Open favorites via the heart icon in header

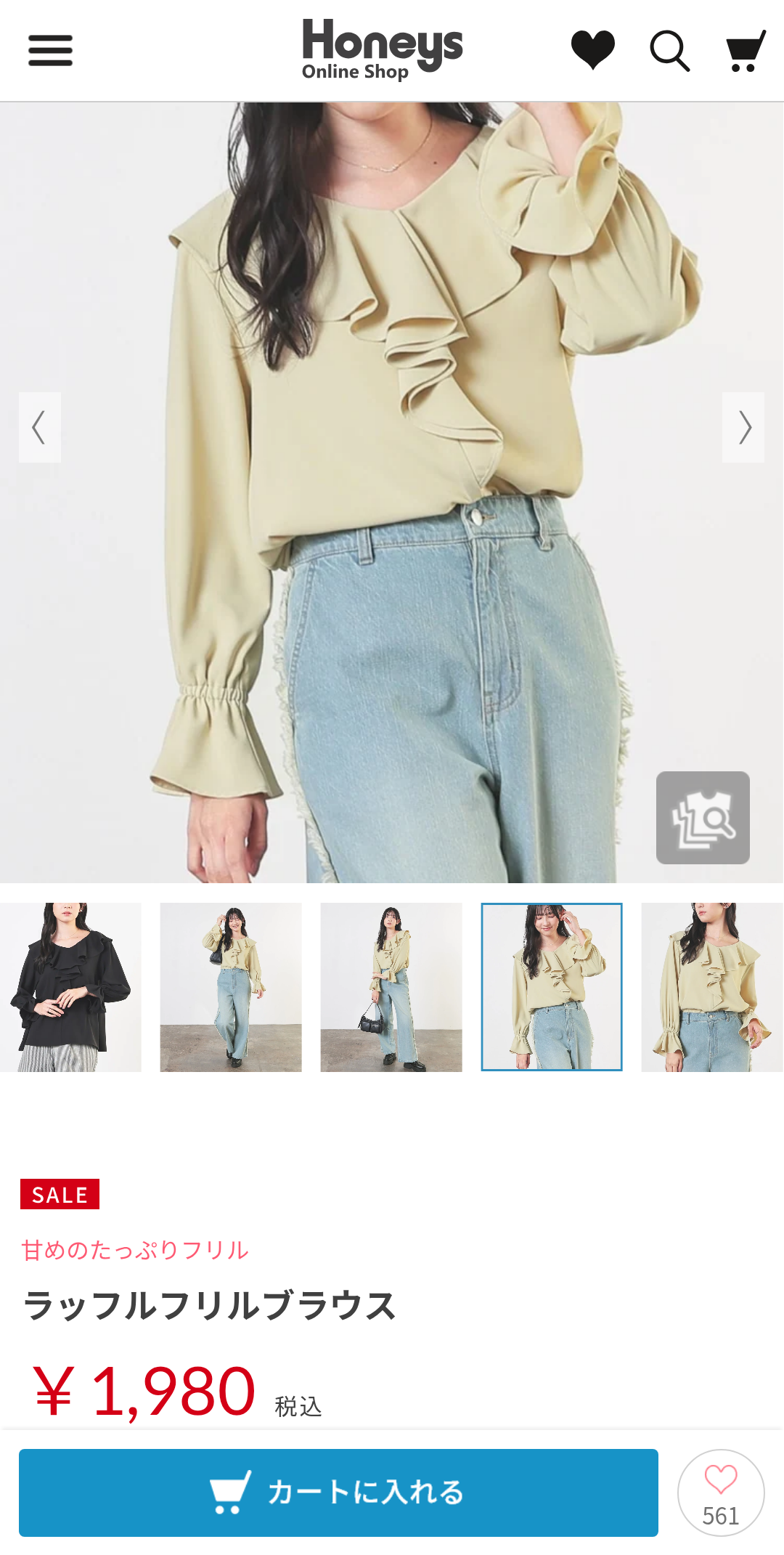tap(592, 49)
